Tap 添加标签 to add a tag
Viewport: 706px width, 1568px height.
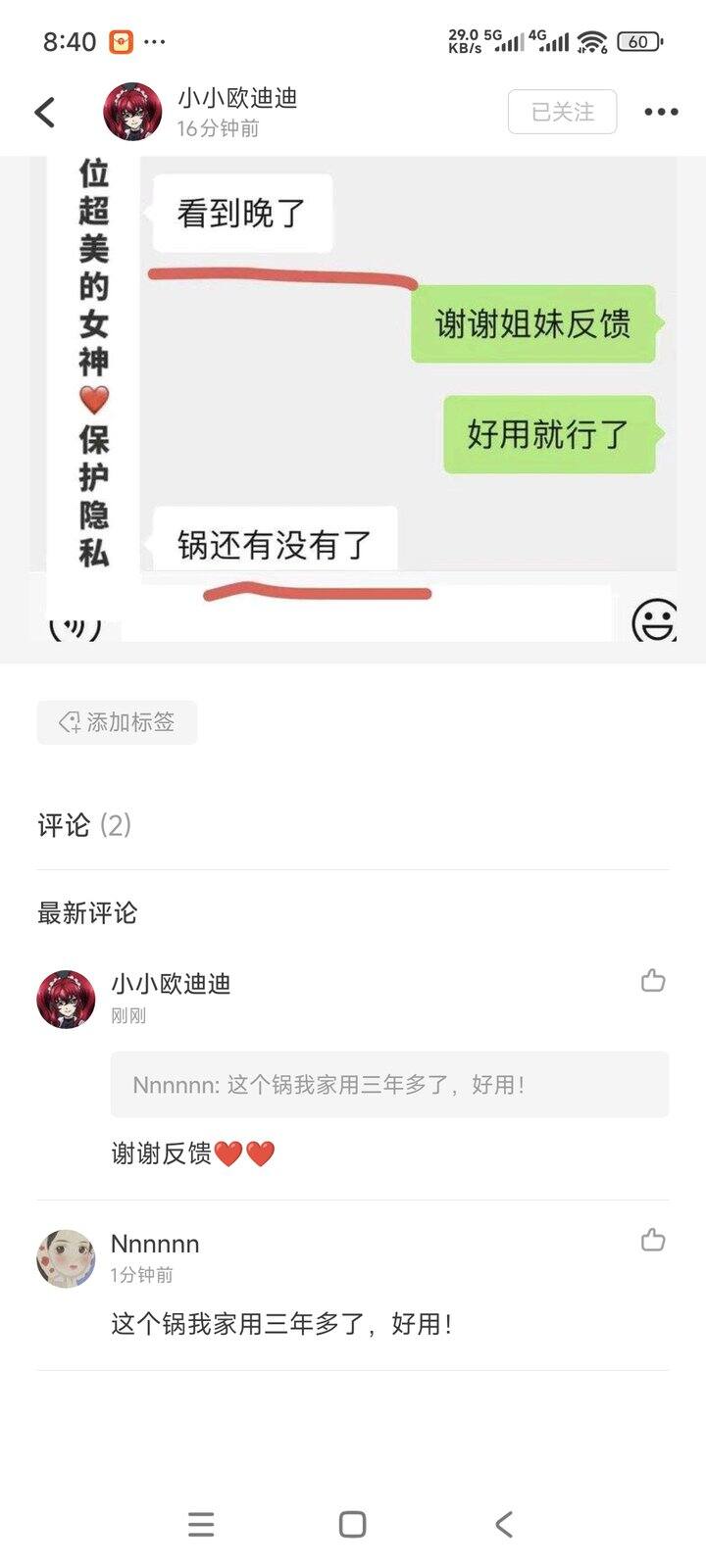pos(117,722)
